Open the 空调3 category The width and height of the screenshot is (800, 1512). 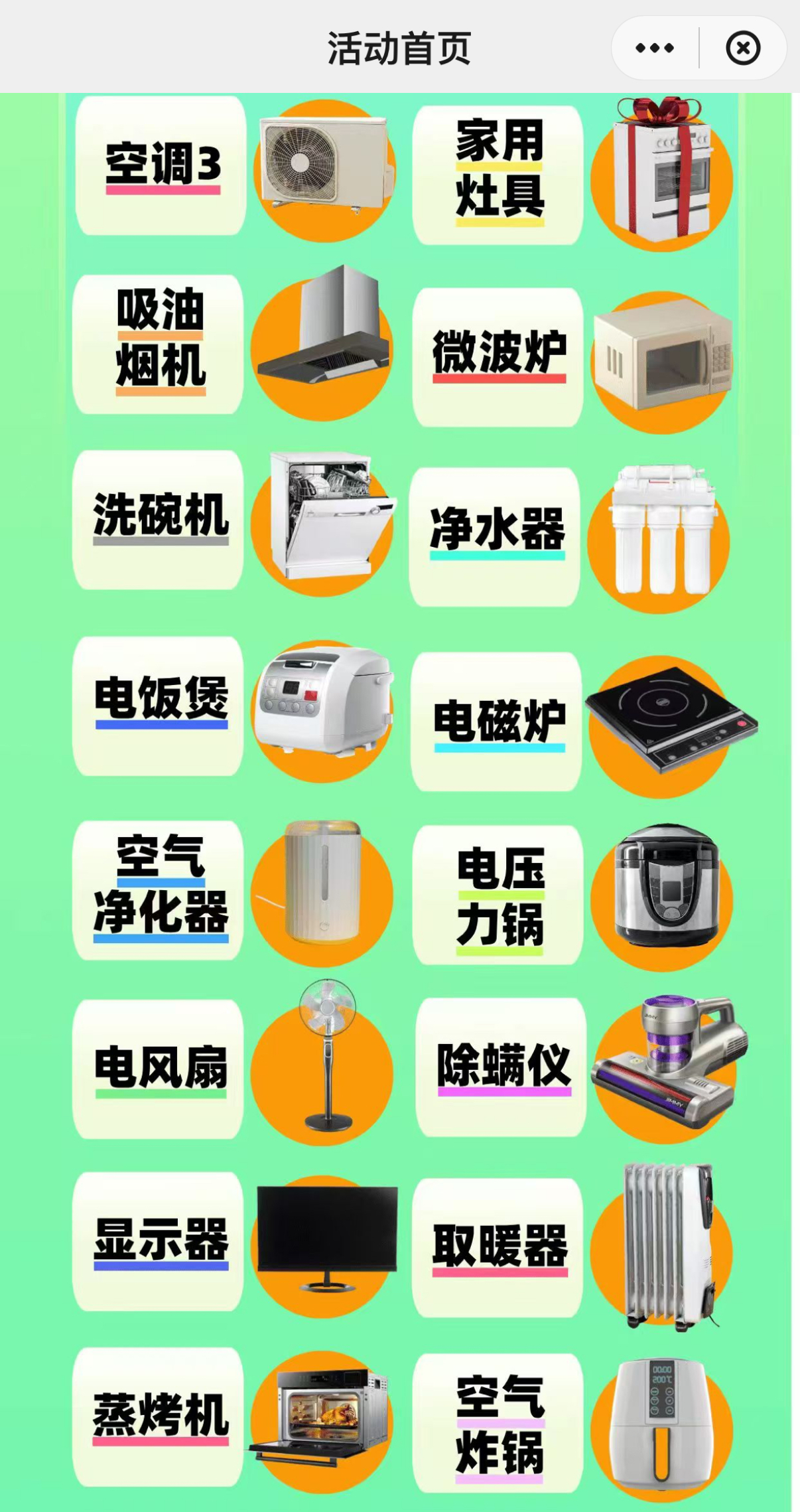(161, 165)
